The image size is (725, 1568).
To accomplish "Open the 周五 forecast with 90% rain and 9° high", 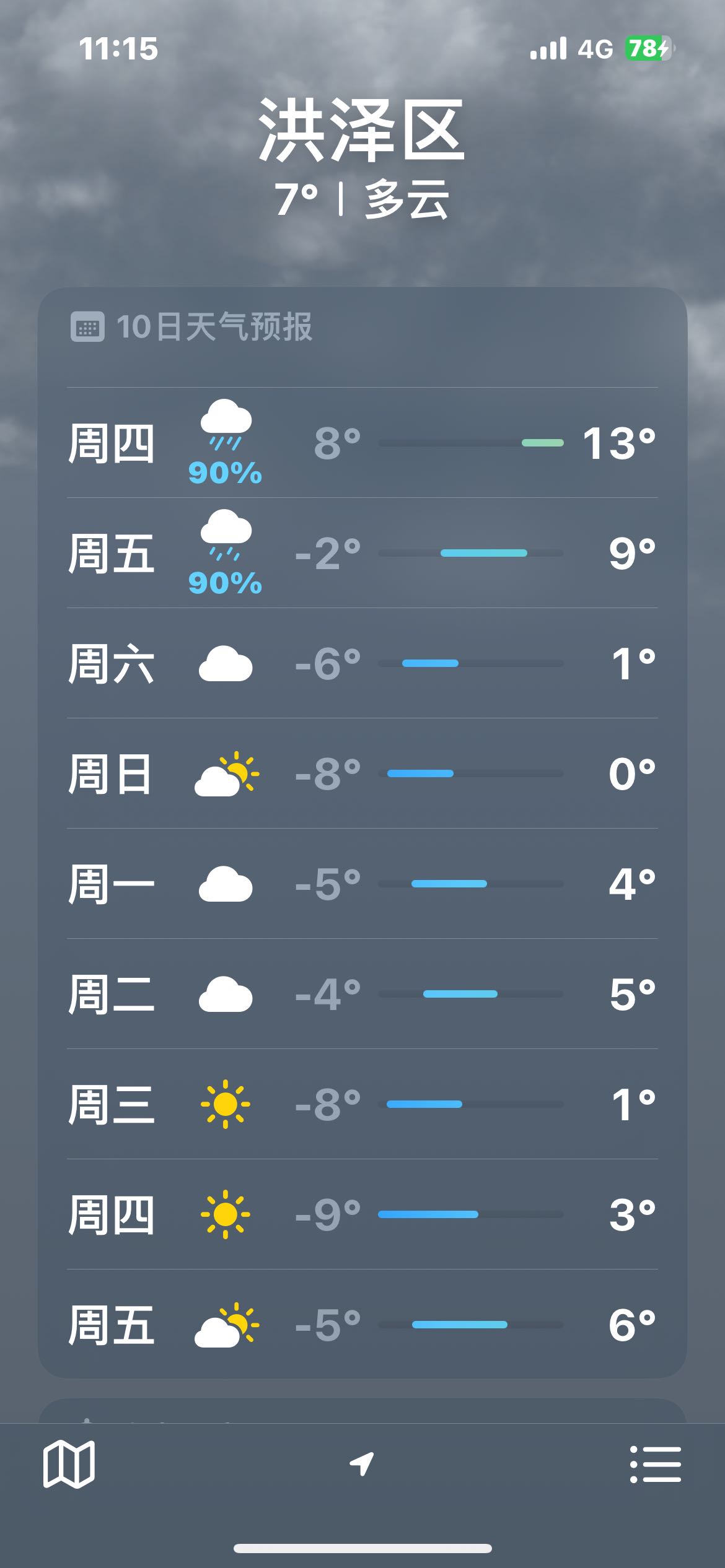I will tap(362, 553).
